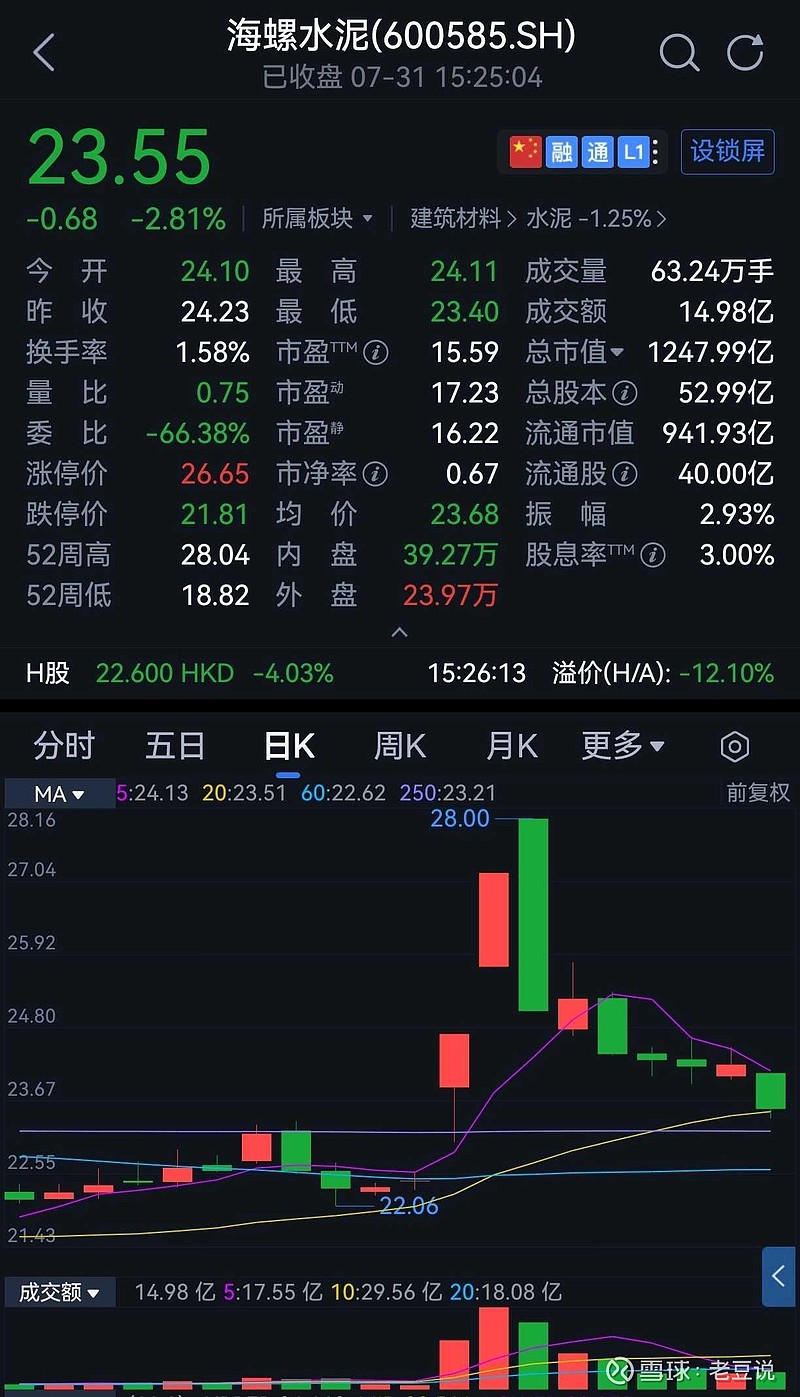Open the 水泥 sector link
Image resolution: width=800 pixels, height=1397 pixels.
(596, 218)
